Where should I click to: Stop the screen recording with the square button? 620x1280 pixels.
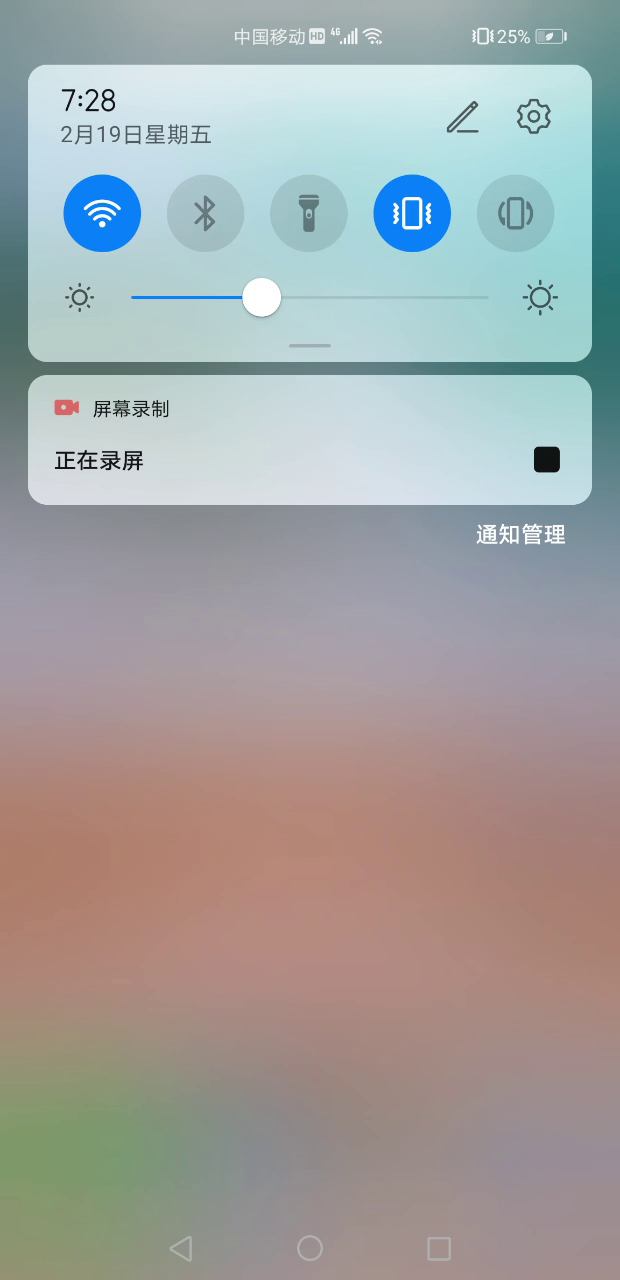point(547,460)
